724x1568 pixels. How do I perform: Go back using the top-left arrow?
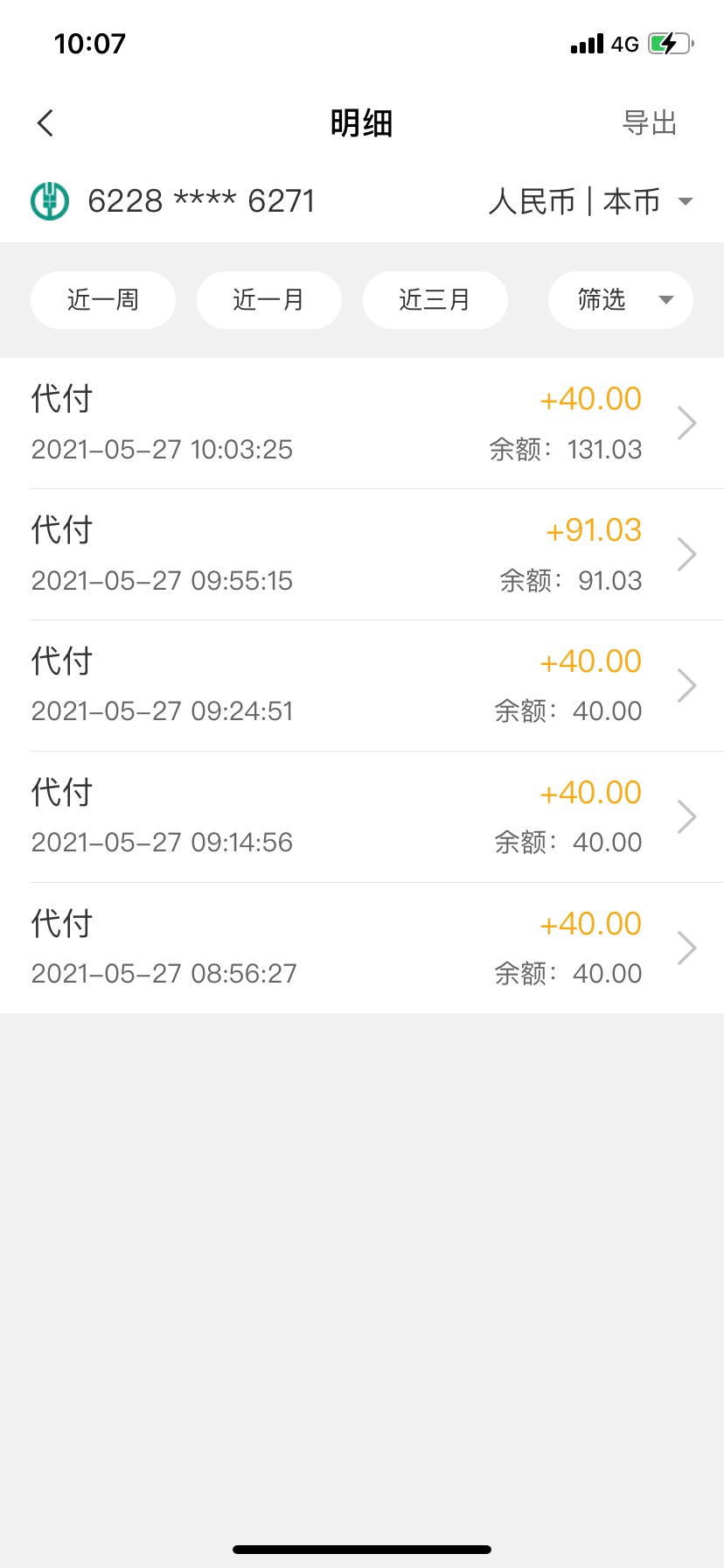coord(45,123)
